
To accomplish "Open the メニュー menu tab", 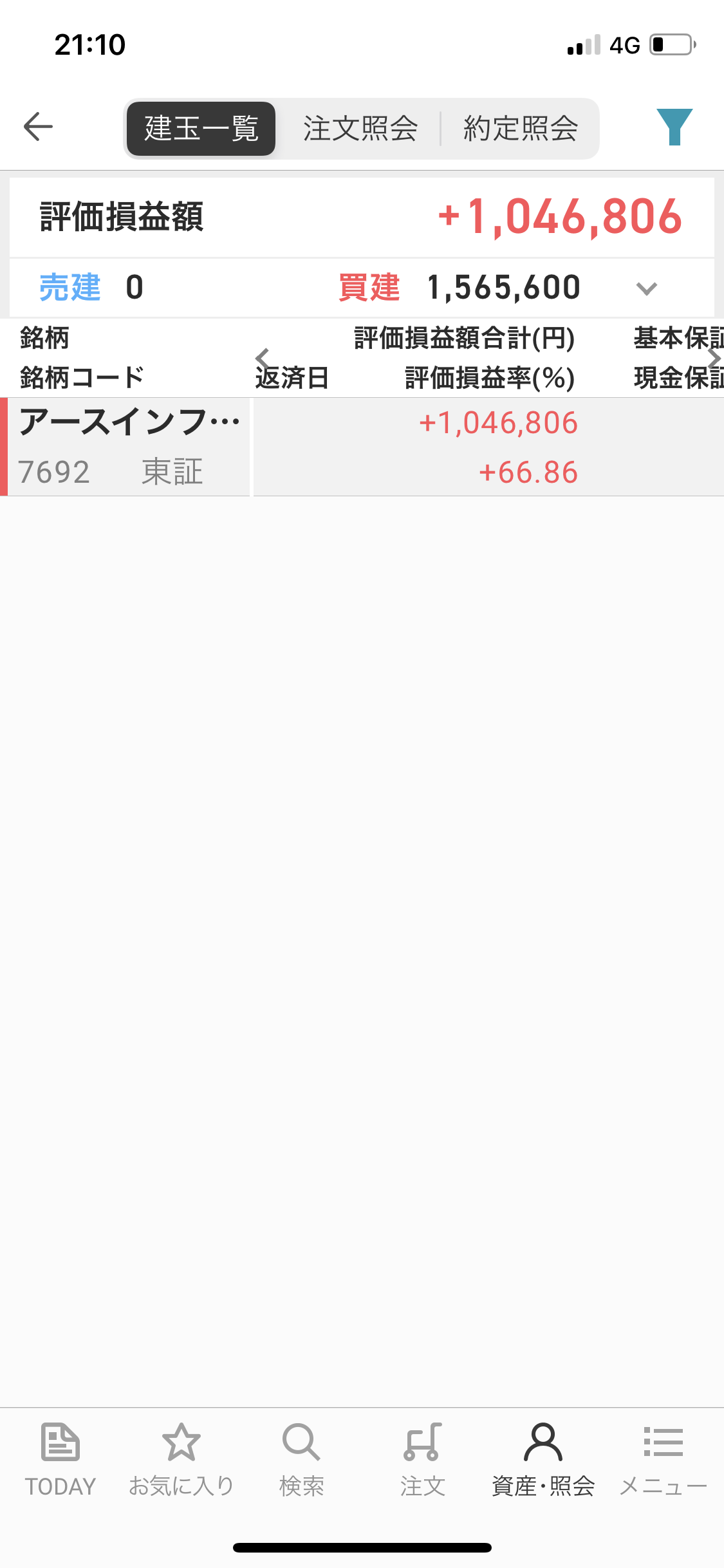I will coord(664,1459).
